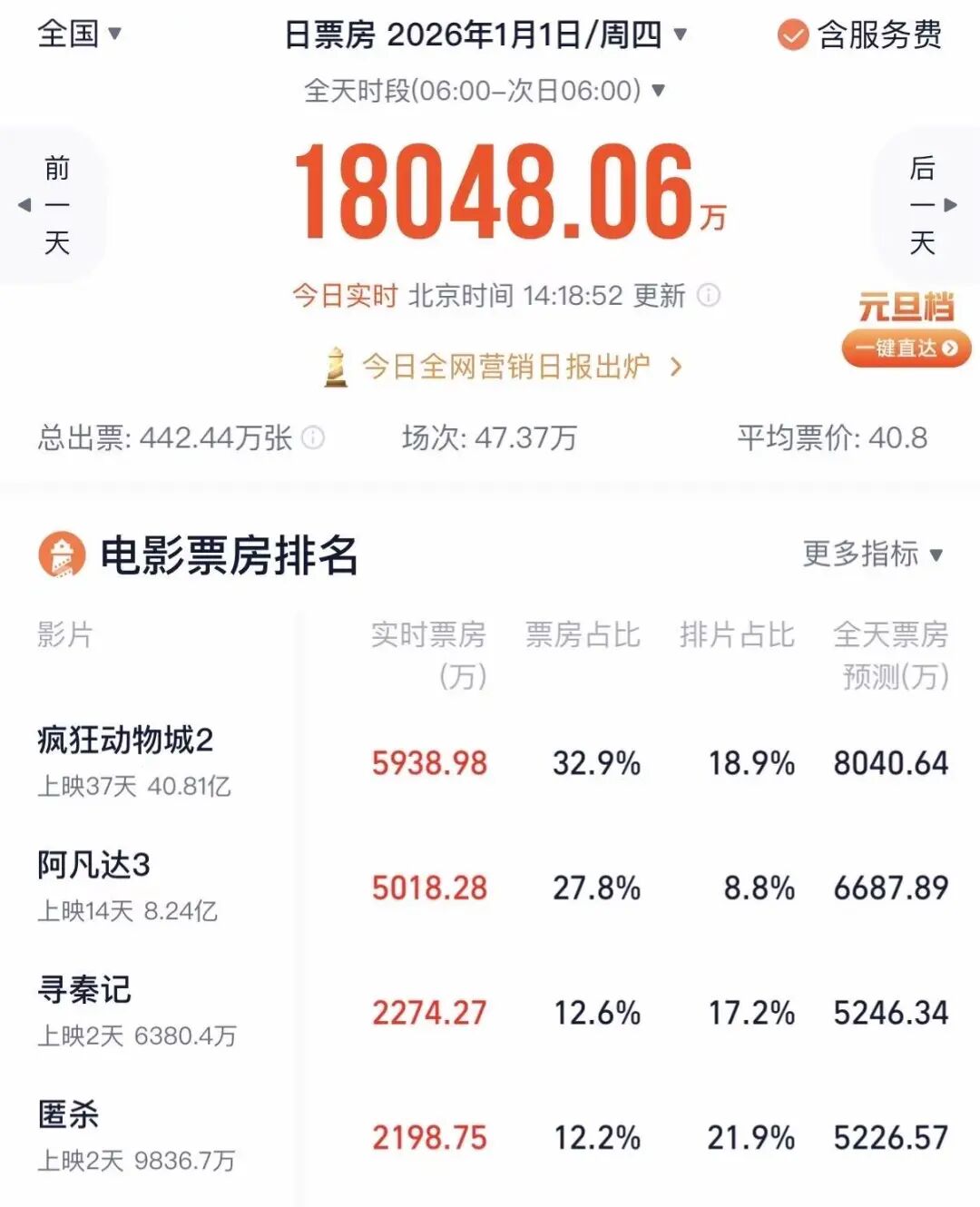
Task: Open the 日票房 date picker dropdown
Action: coord(485,35)
